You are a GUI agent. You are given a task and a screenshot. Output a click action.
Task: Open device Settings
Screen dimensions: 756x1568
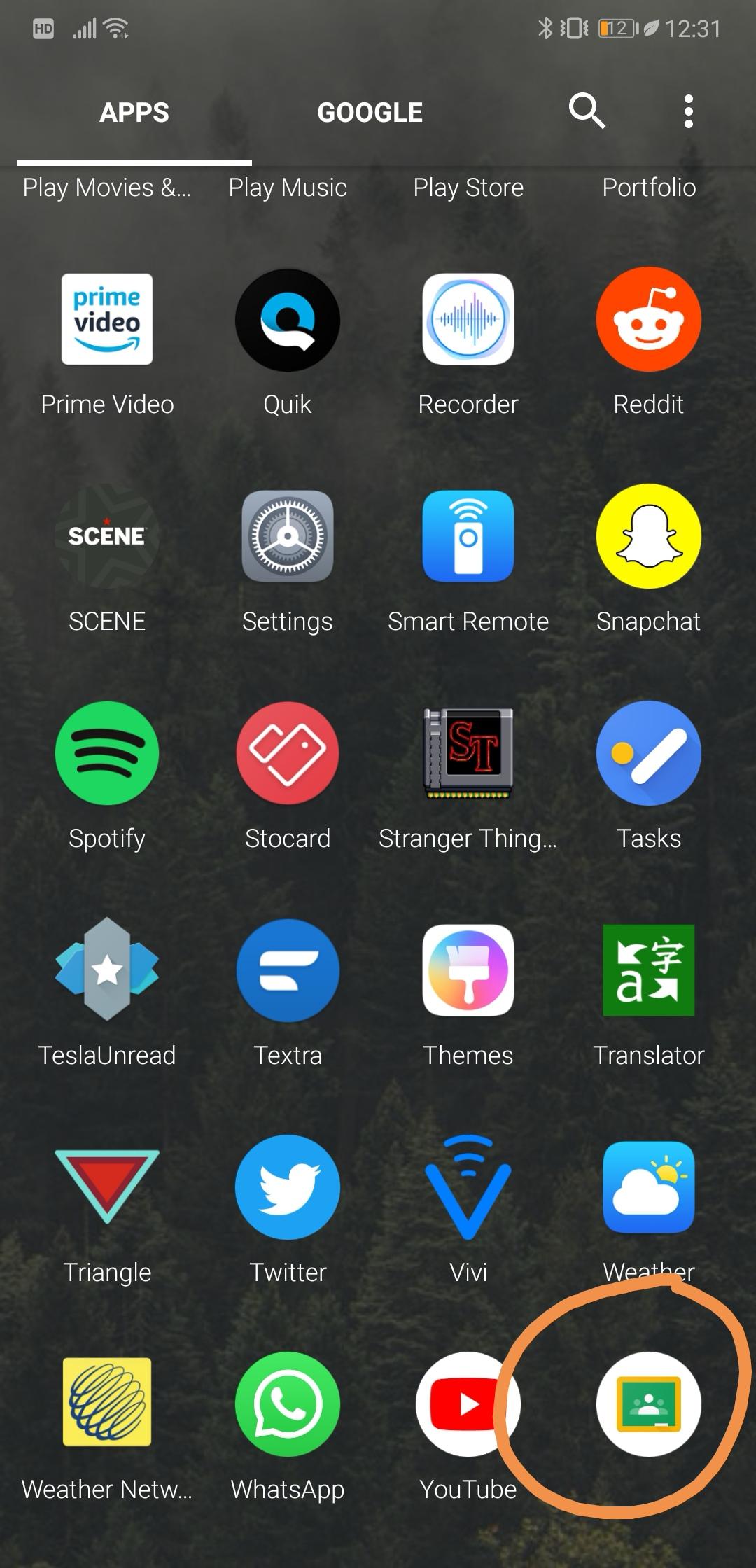pos(287,535)
